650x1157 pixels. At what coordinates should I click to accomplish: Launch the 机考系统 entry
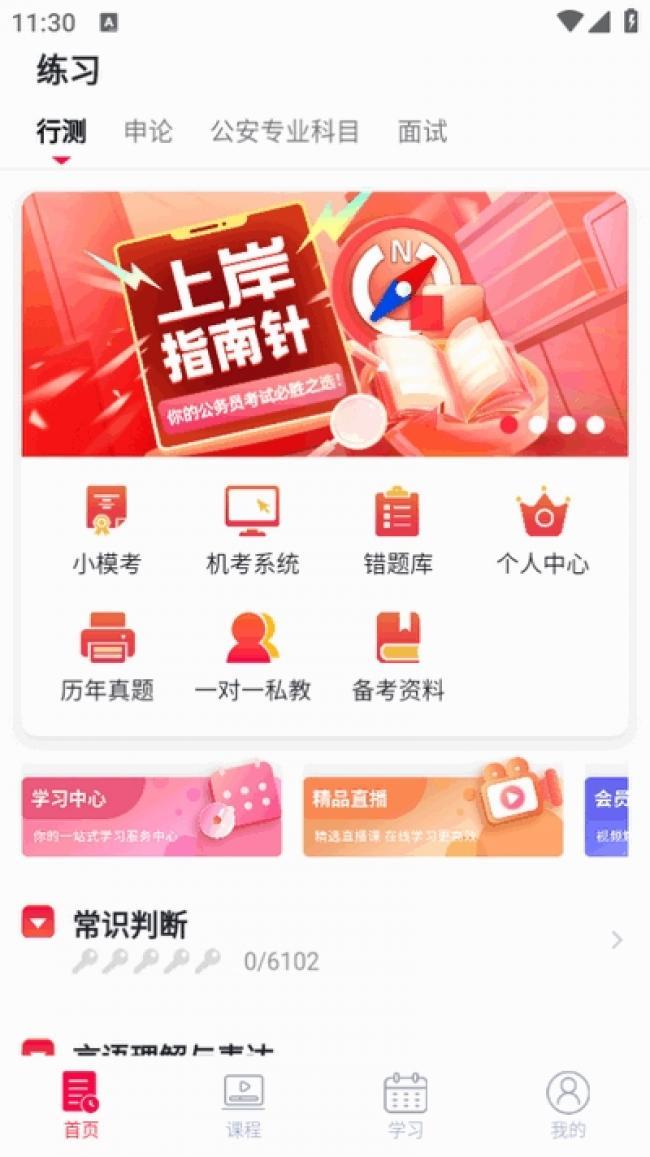point(252,530)
